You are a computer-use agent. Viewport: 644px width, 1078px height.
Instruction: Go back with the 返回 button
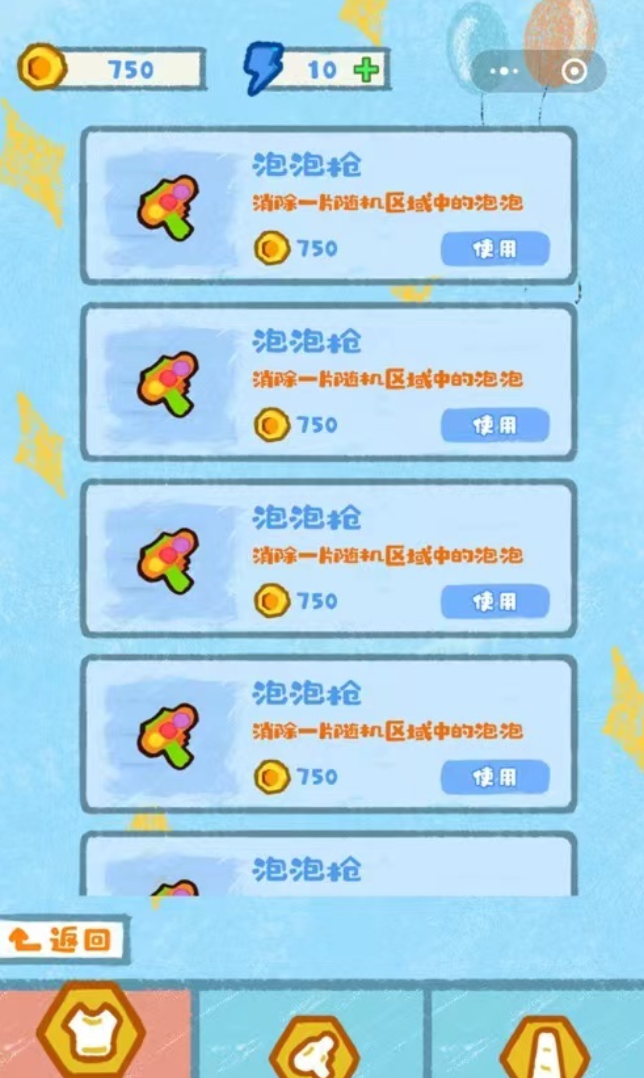pos(62,939)
